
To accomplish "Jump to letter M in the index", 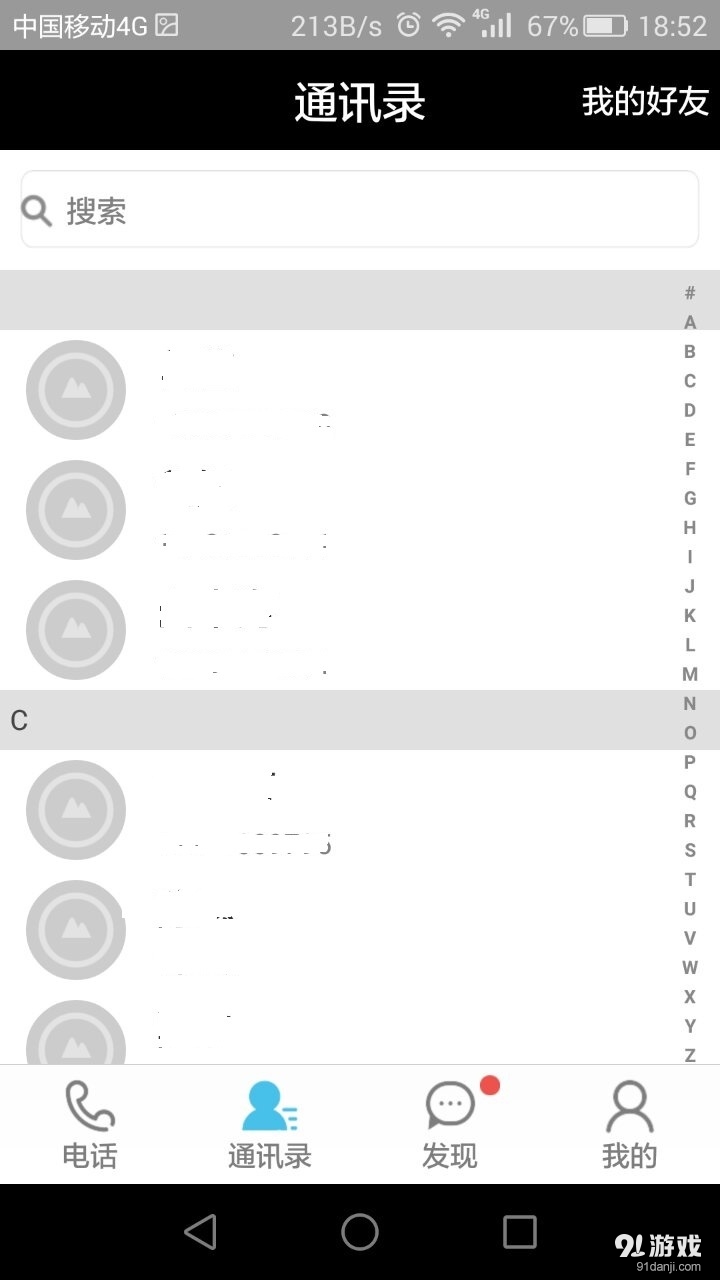I will 690,674.
